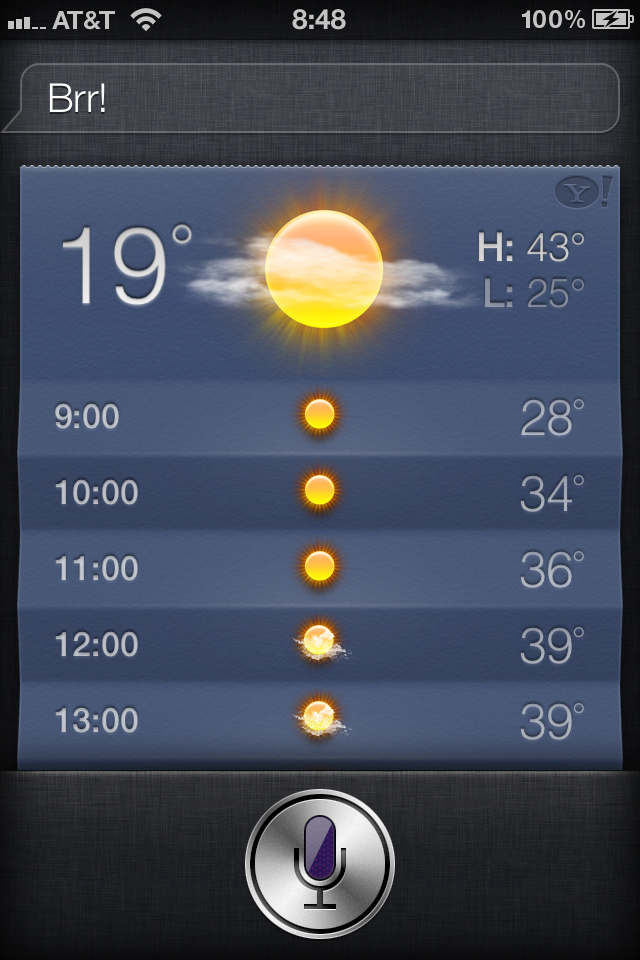The height and width of the screenshot is (960, 640).
Task: Open the Yahoo! logo link
Action: pyautogui.click(x=582, y=192)
